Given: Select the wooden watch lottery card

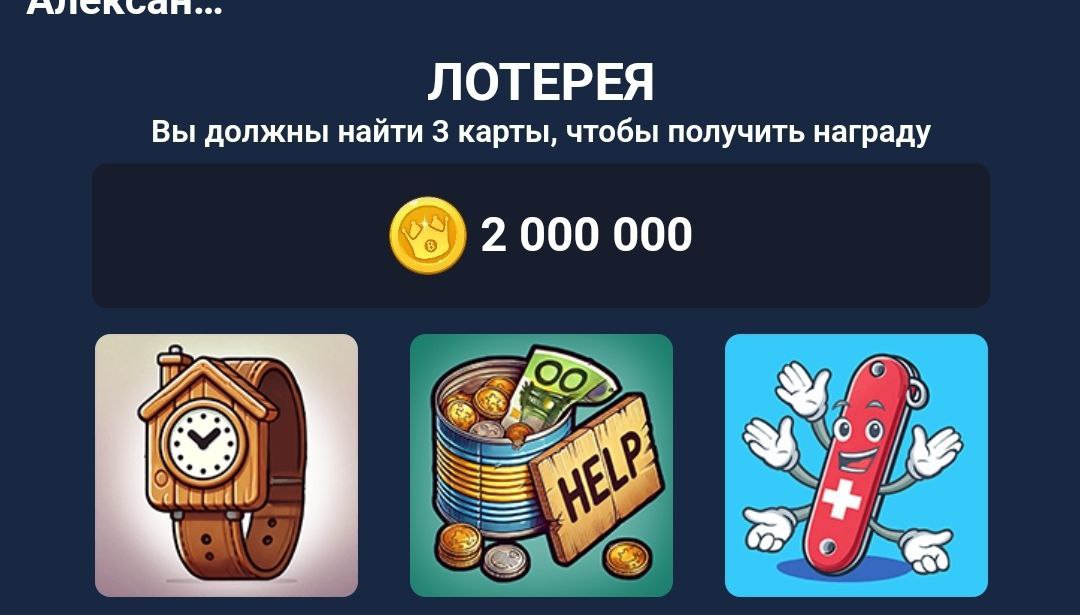Looking at the screenshot, I should tap(226, 465).
